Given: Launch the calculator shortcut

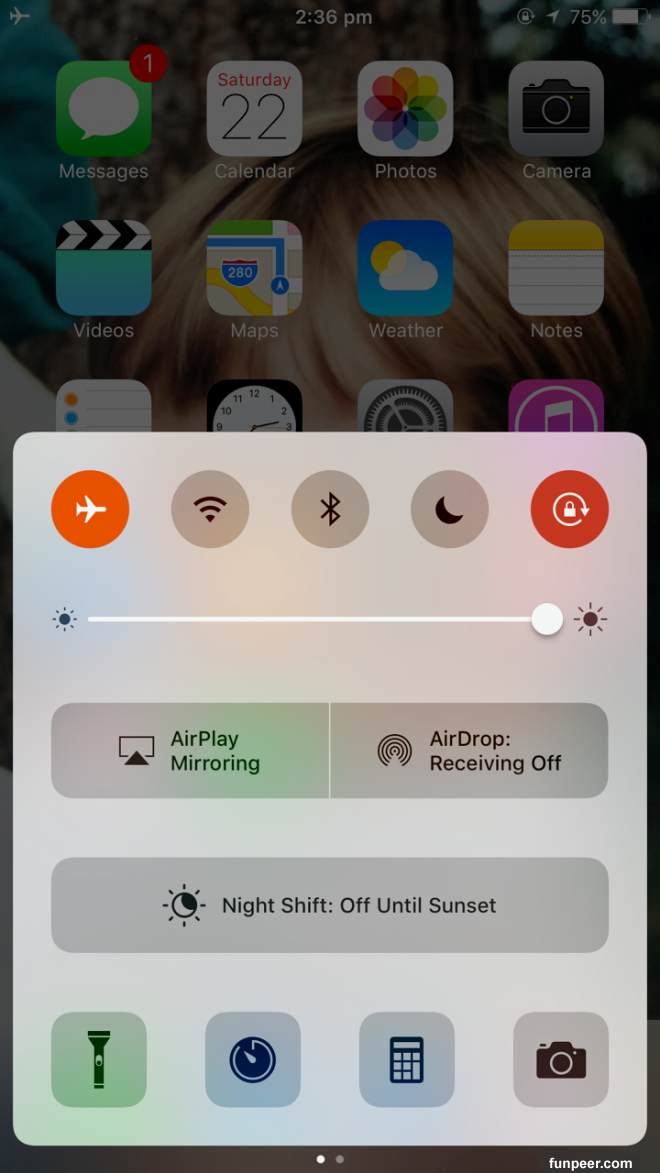Looking at the screenshot, I should point(407,1059).
